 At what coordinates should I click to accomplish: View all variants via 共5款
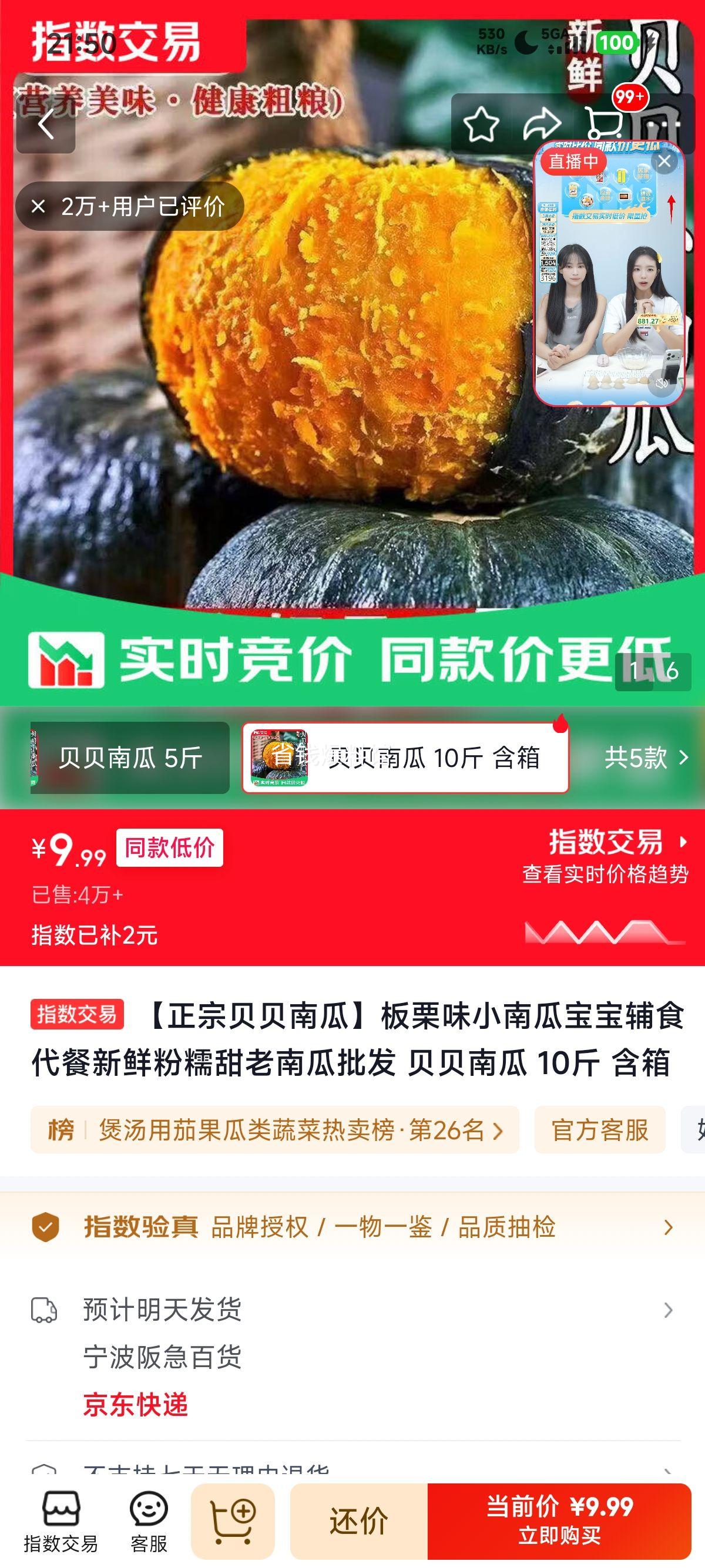[x=646, y=758]
